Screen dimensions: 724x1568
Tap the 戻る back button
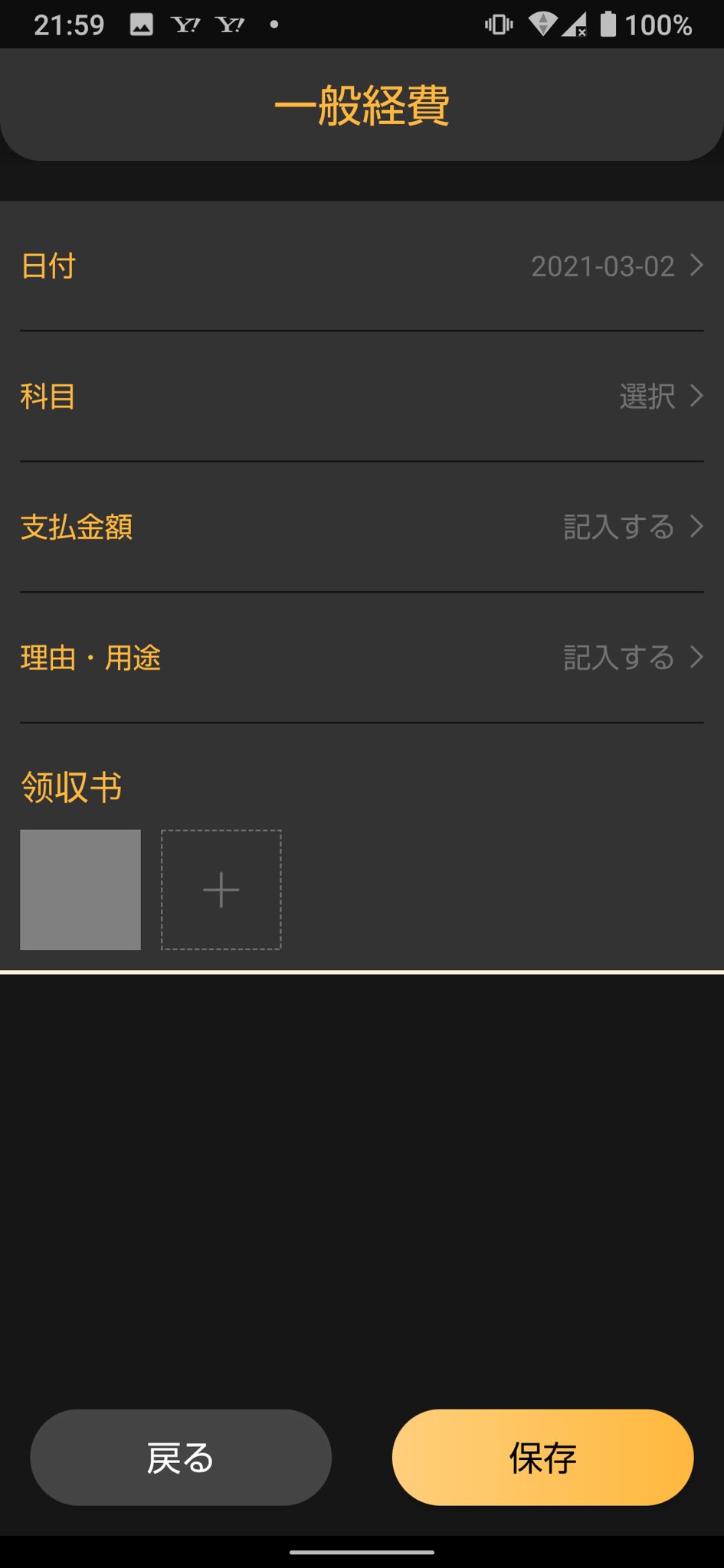point(181,1457)
